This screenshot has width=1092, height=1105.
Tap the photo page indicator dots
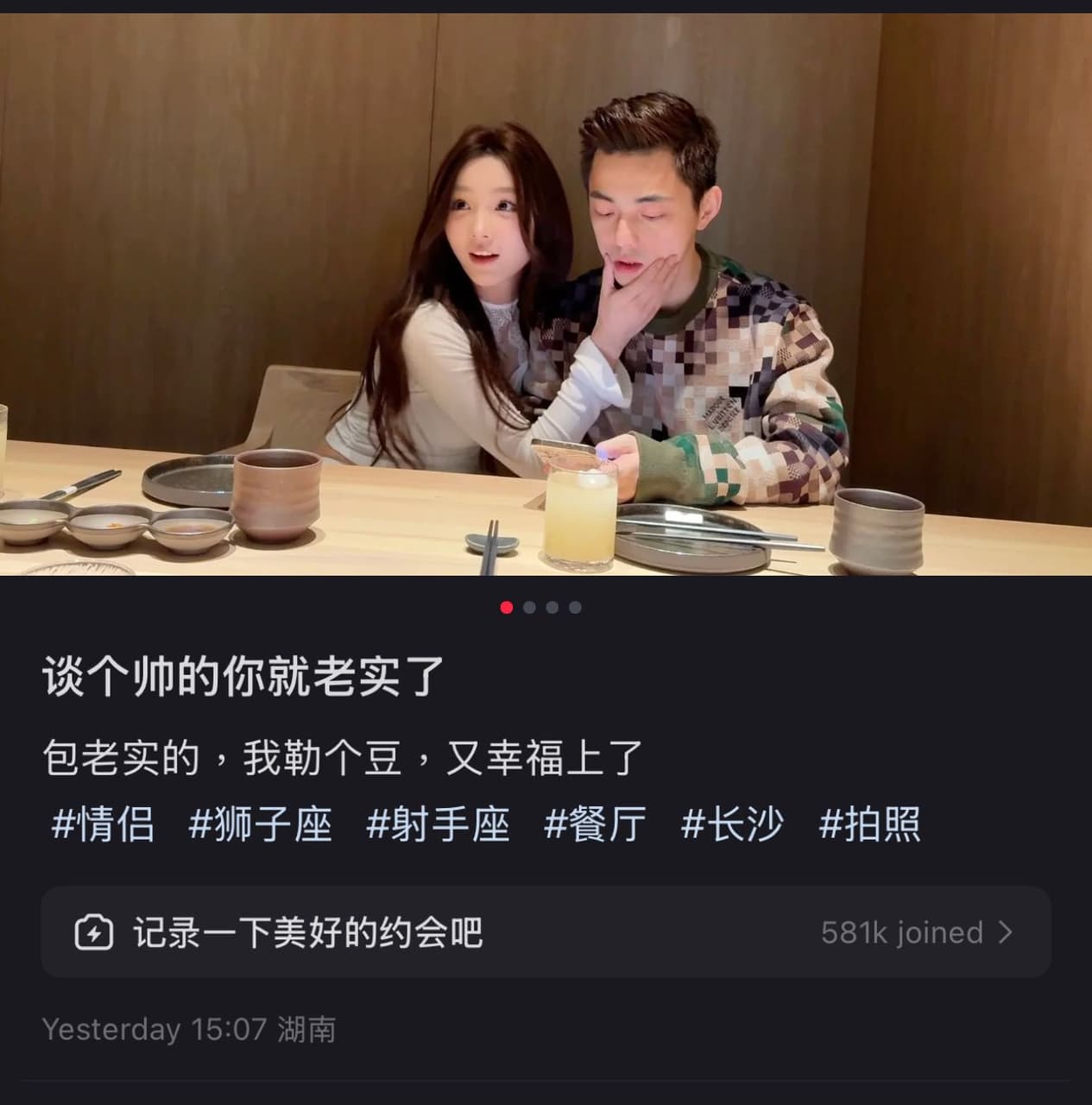point(541,608)
